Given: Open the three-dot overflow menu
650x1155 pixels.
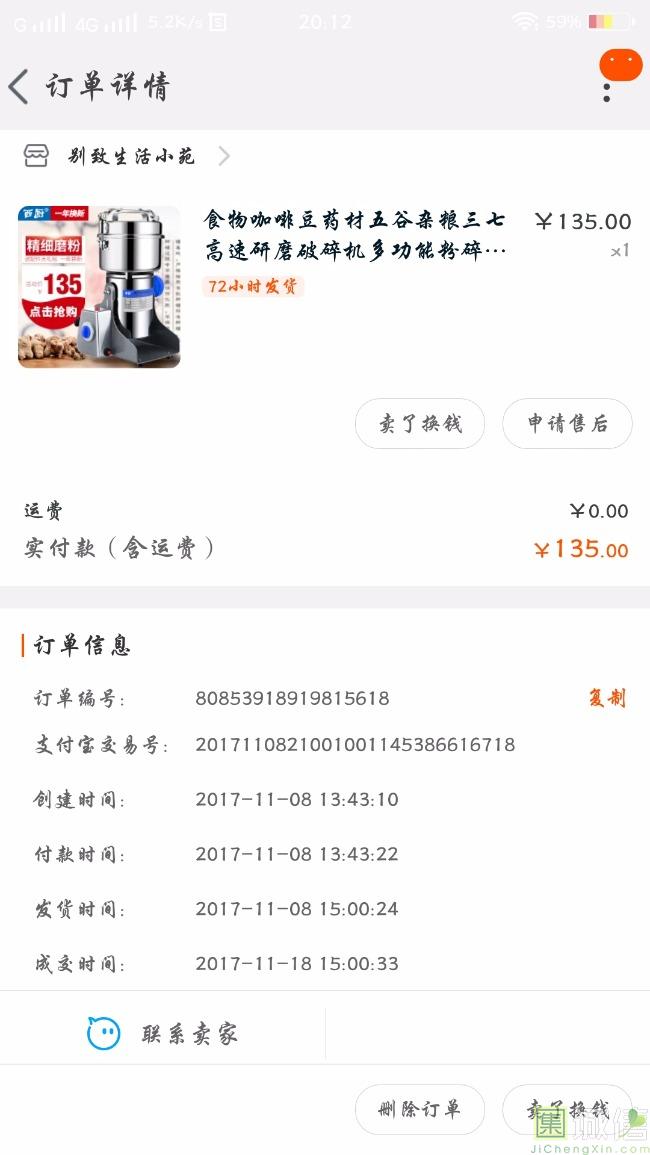Looking at the screenshot, I should [x=607, y=91].
